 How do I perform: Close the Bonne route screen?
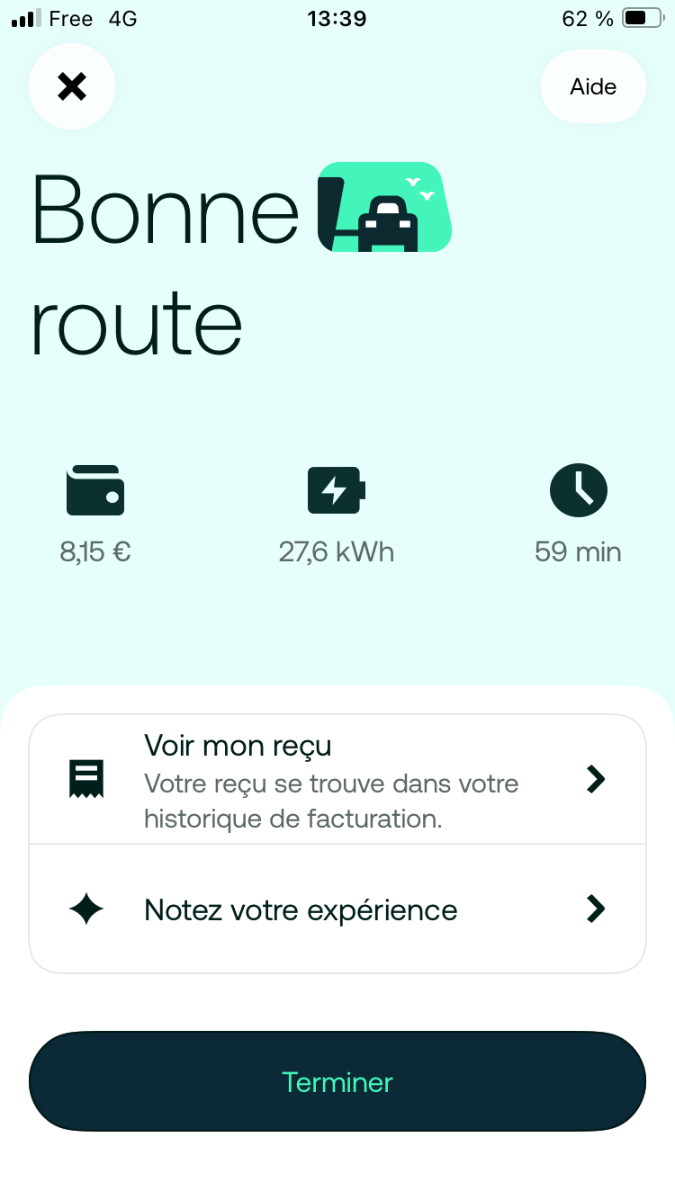(72, 87)
